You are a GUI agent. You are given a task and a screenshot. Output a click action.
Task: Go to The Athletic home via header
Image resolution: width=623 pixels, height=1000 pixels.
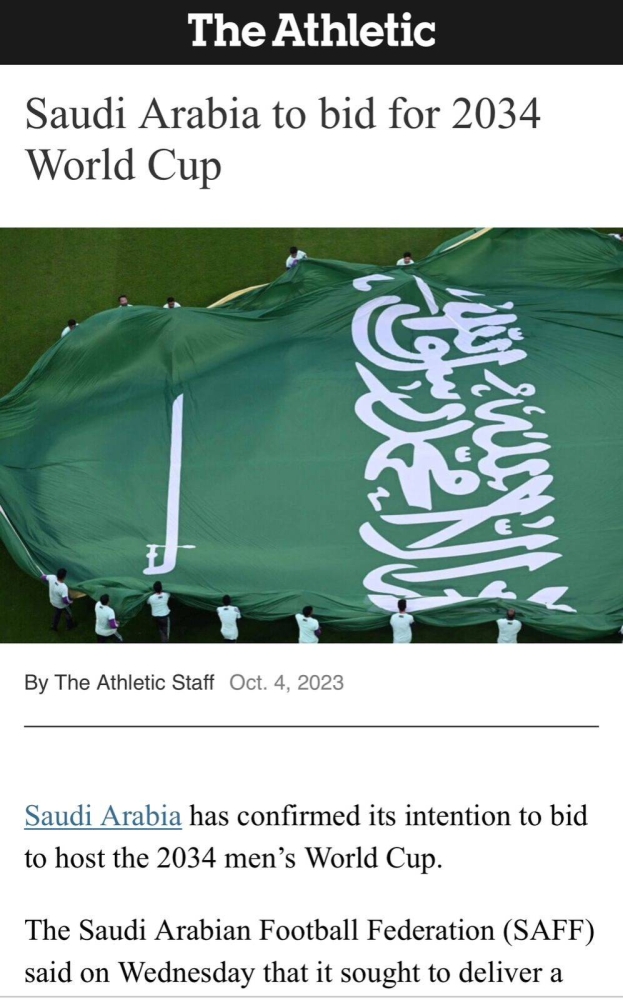pos(311,31)
